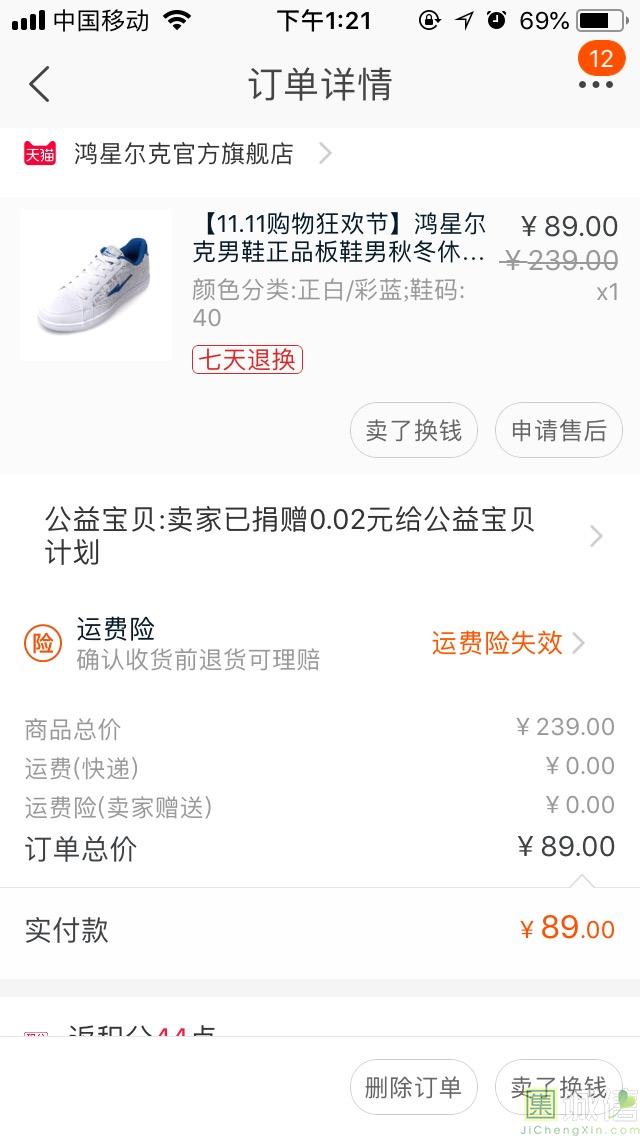
Task: Tap 删除订单 to delete the order
Action: pyautogui.click(x=414, y=1088)
